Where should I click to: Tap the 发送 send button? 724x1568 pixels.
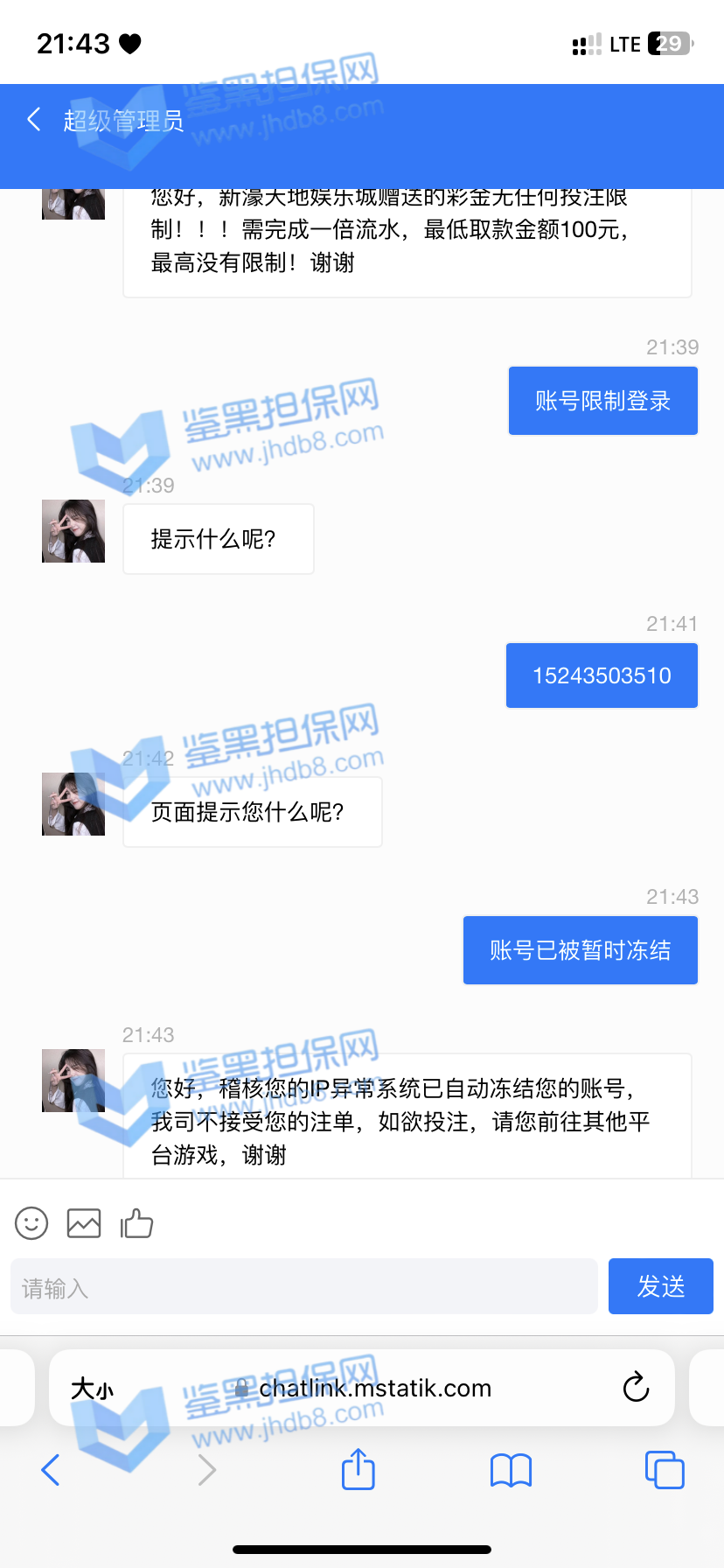pos(660,1286)
